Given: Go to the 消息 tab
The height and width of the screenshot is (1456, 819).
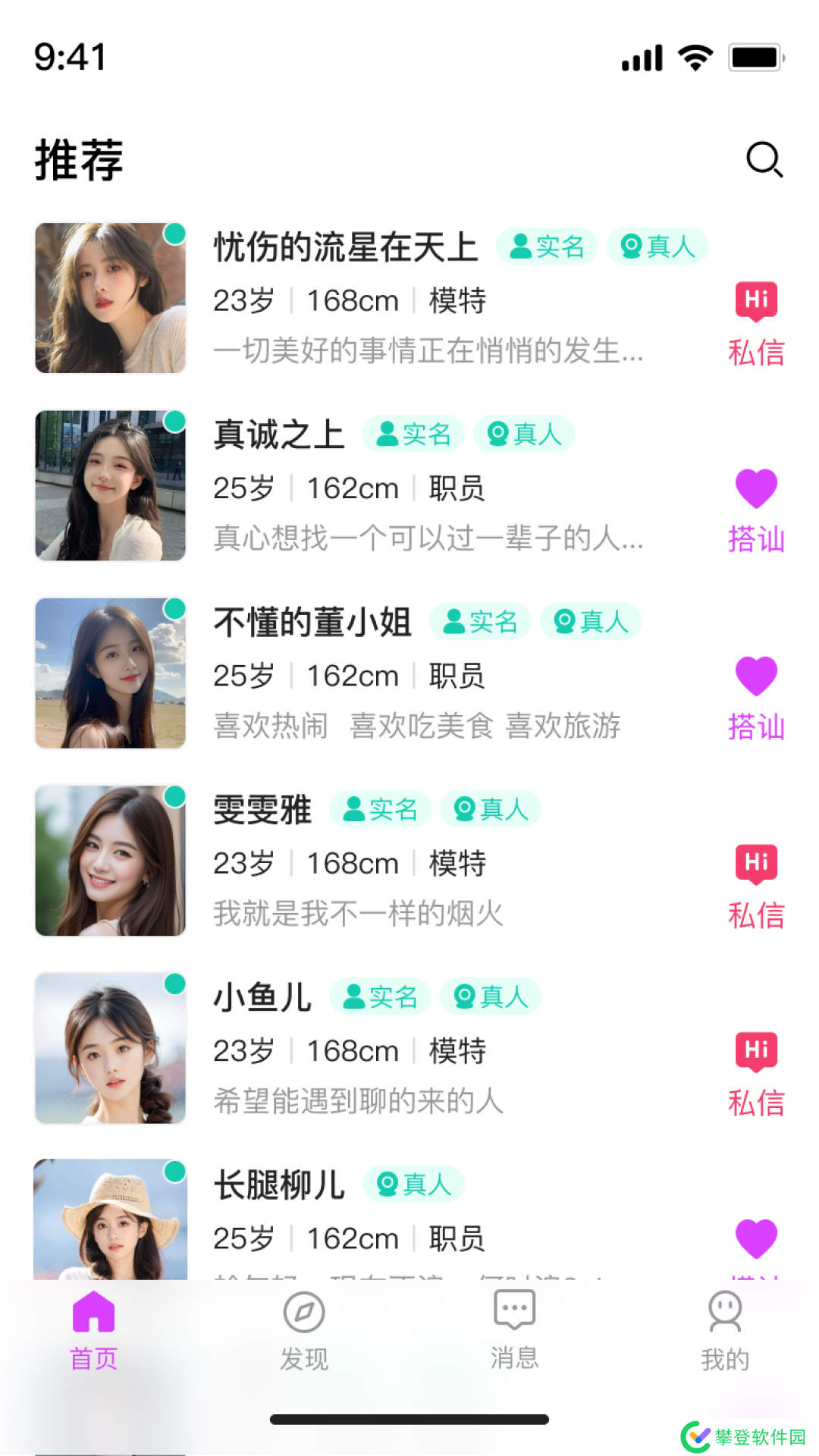Looking at the screenshot, I should [x=514, y=1331].
